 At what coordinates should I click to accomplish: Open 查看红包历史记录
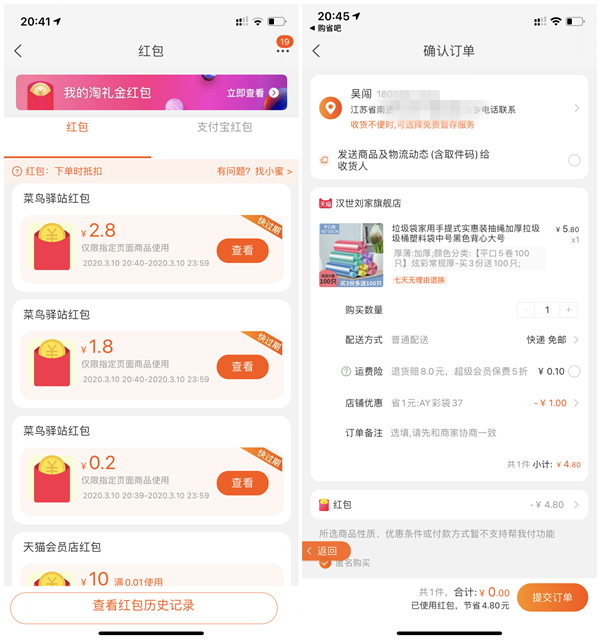pyautogui.click(x=143, y=605)
